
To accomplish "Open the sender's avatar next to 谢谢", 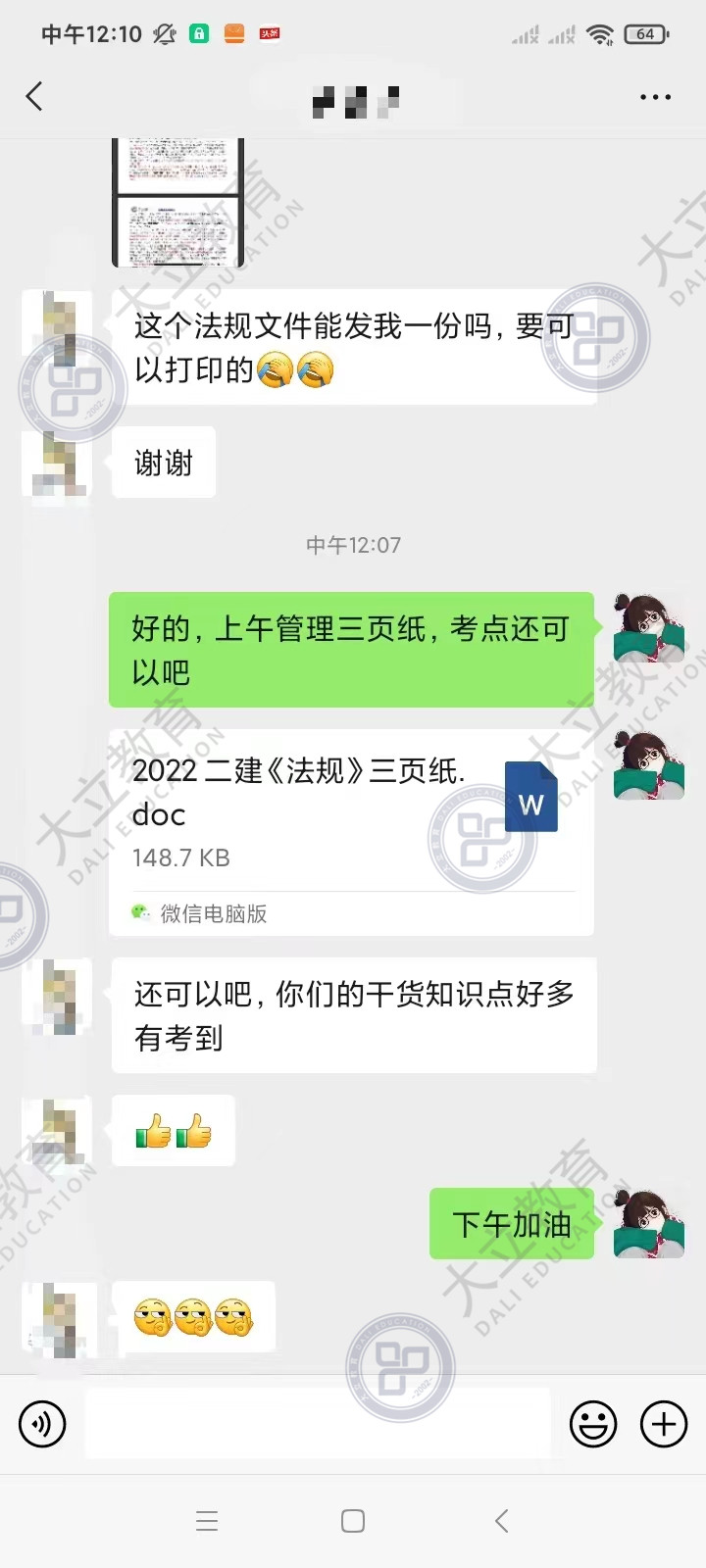I will [x=56, y=463].
